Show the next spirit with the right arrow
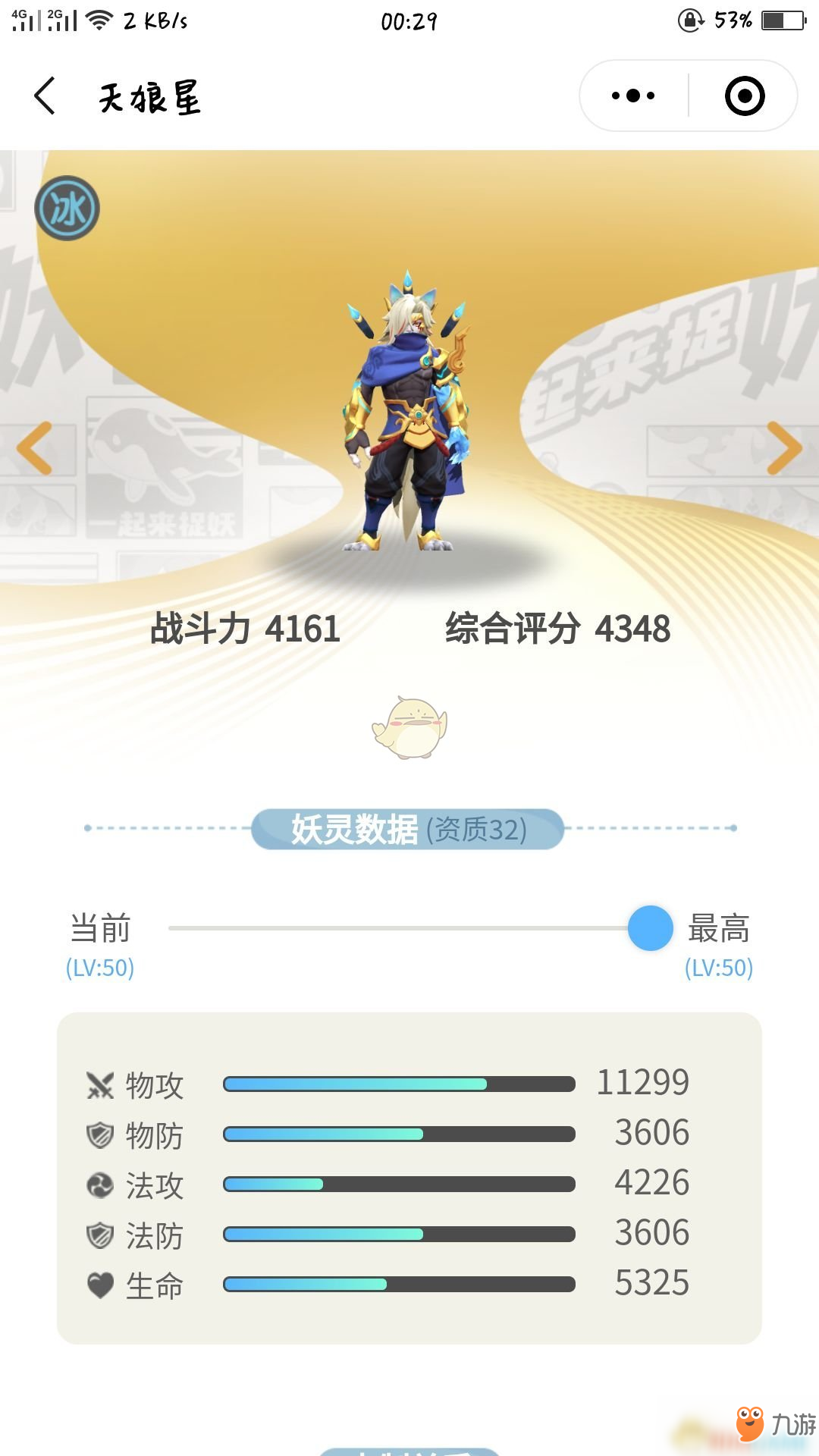Viewport: 819px width, 1456px height. point(784,448)
